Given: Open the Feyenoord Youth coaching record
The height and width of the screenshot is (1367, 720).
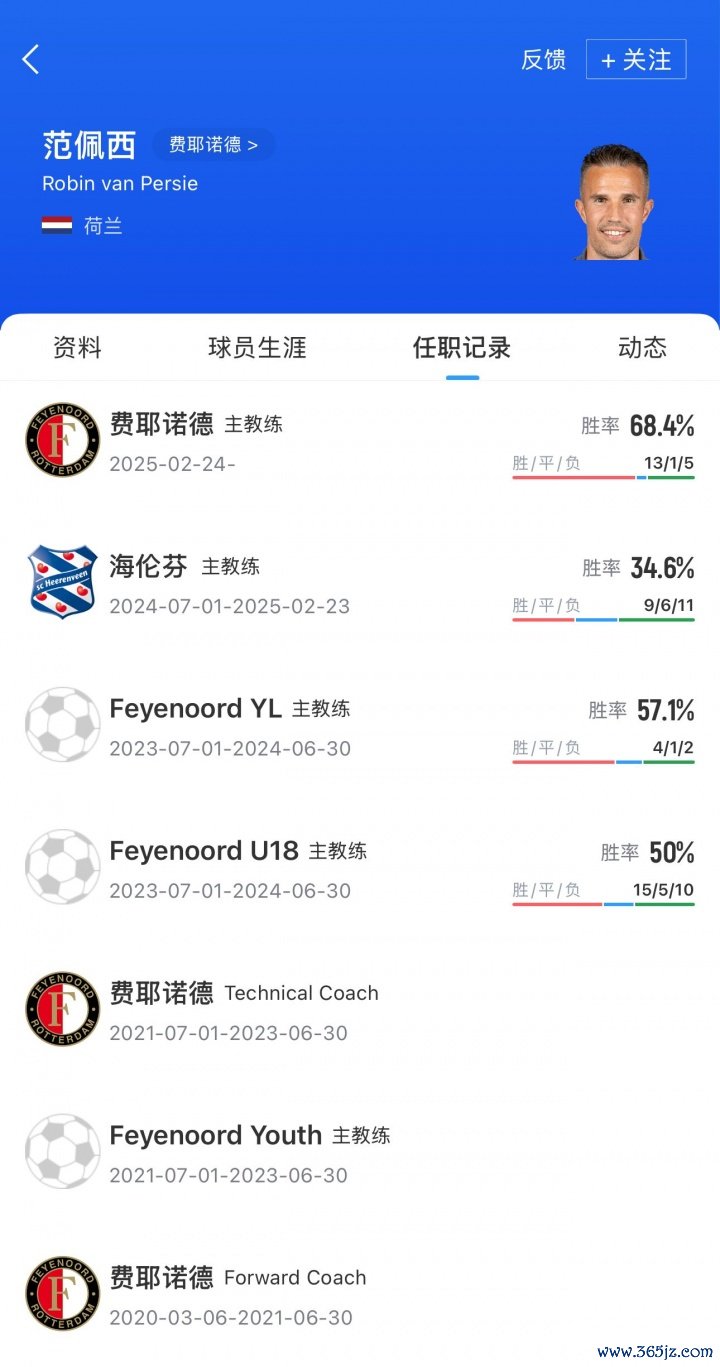Looking at the screenshot, I should (x=360, y=1152).
